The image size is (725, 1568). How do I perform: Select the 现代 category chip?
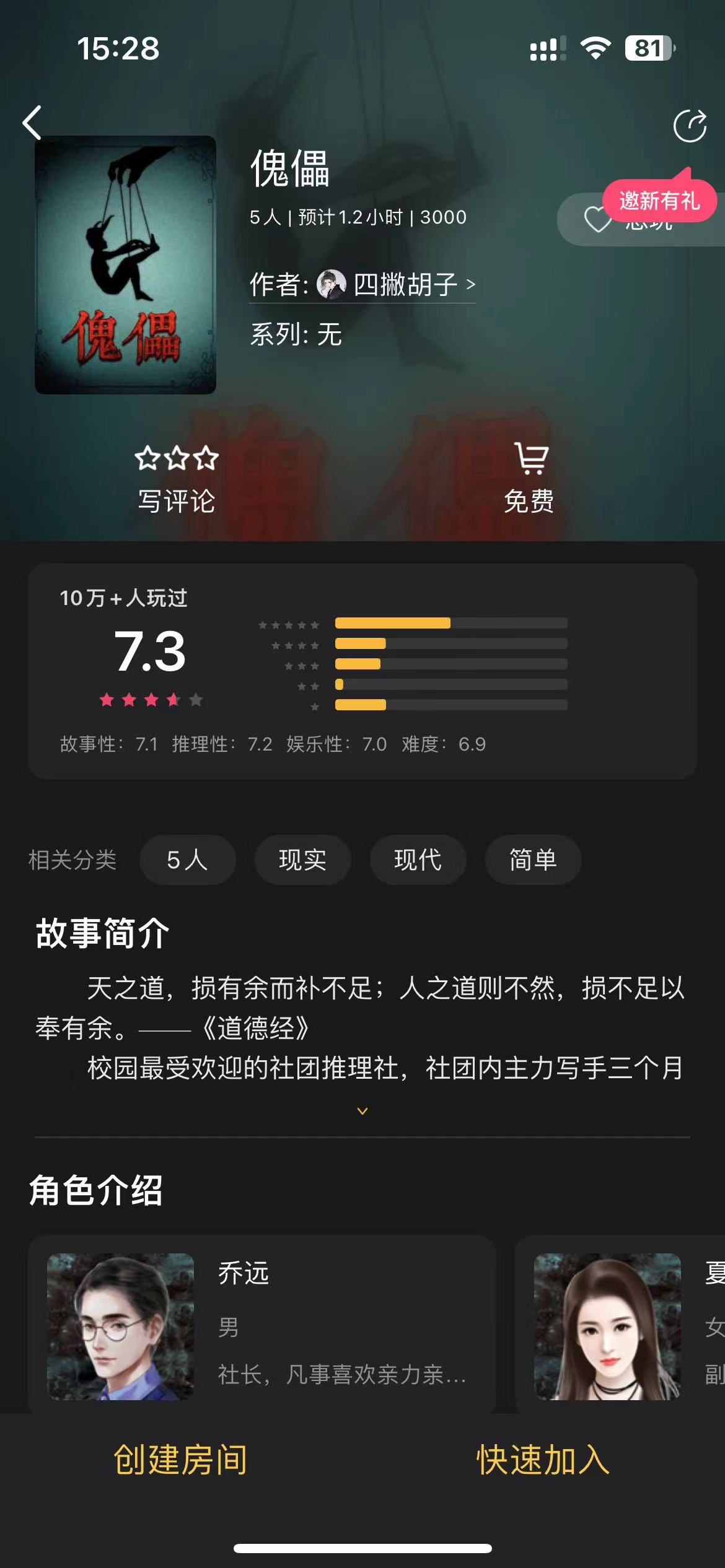[418, 860]
